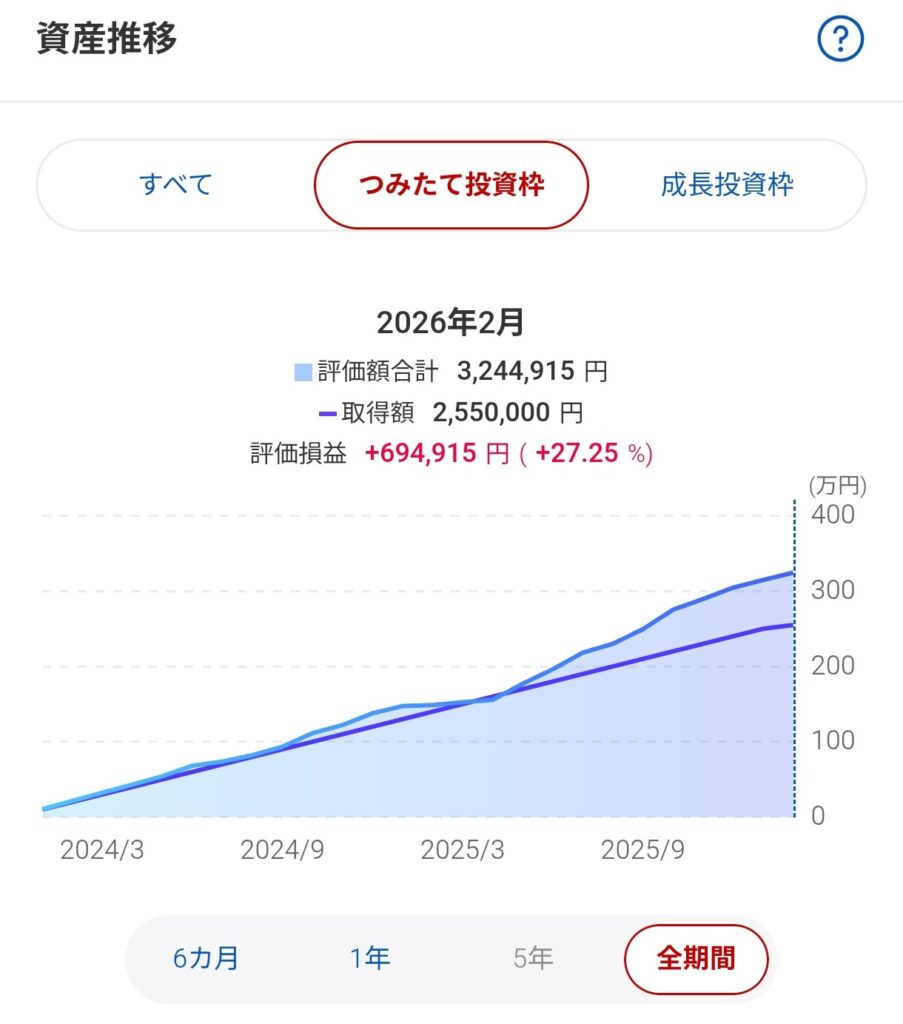Viewport: 903px width, 1024px height.
Task: Open the help question mark icon
Action: pyautogui.click(x=840, y=41)
